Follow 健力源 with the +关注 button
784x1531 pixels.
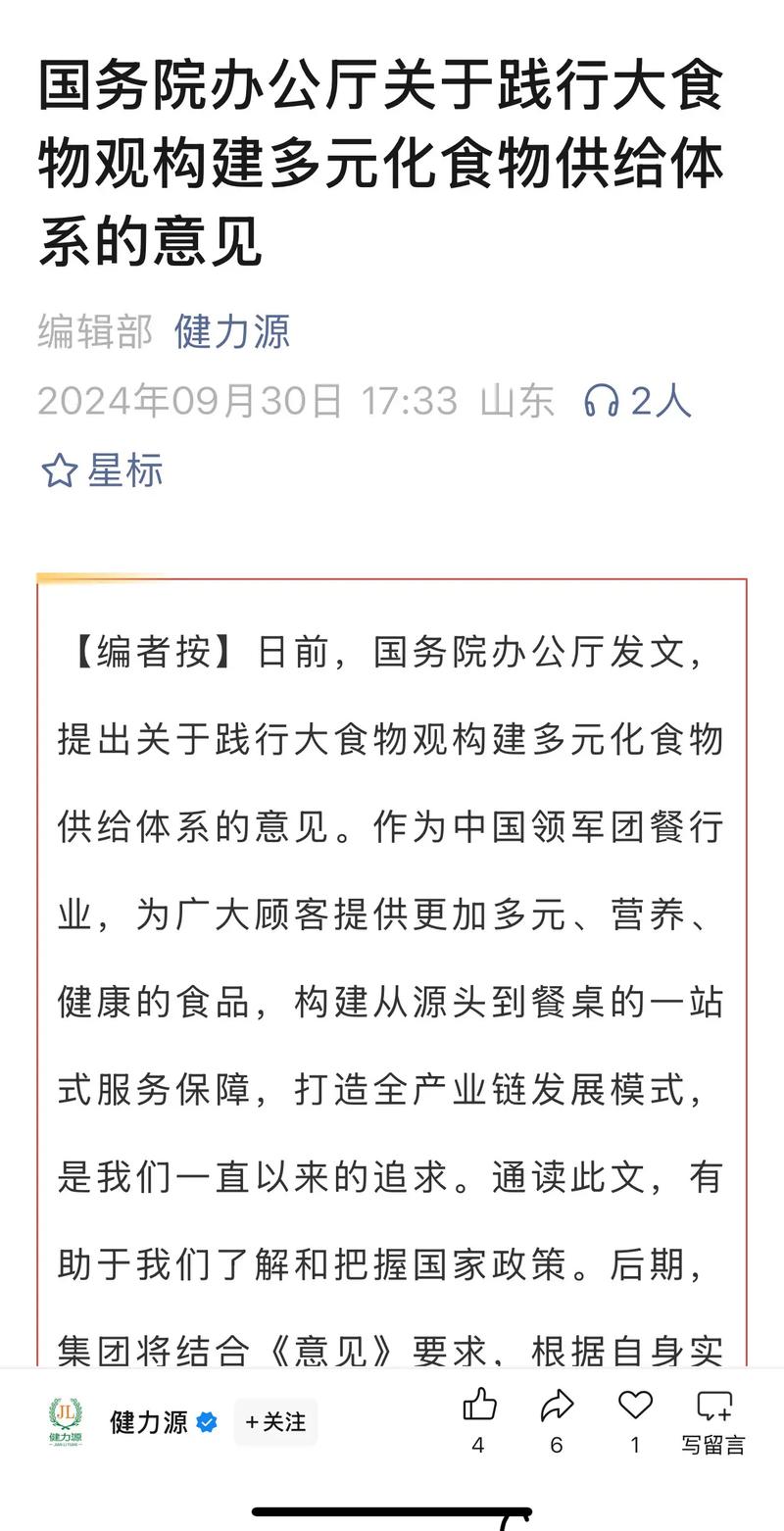pos(275,1422)
